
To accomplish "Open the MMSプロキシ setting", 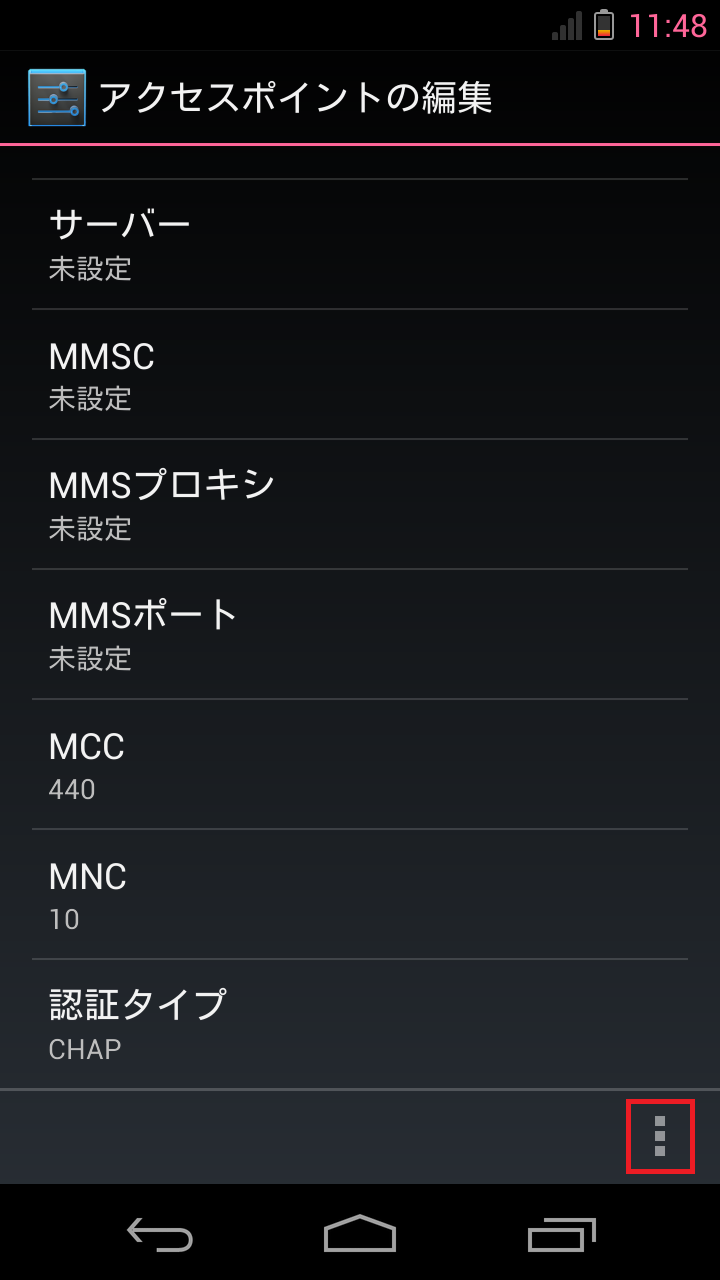I will coord(360,502).
